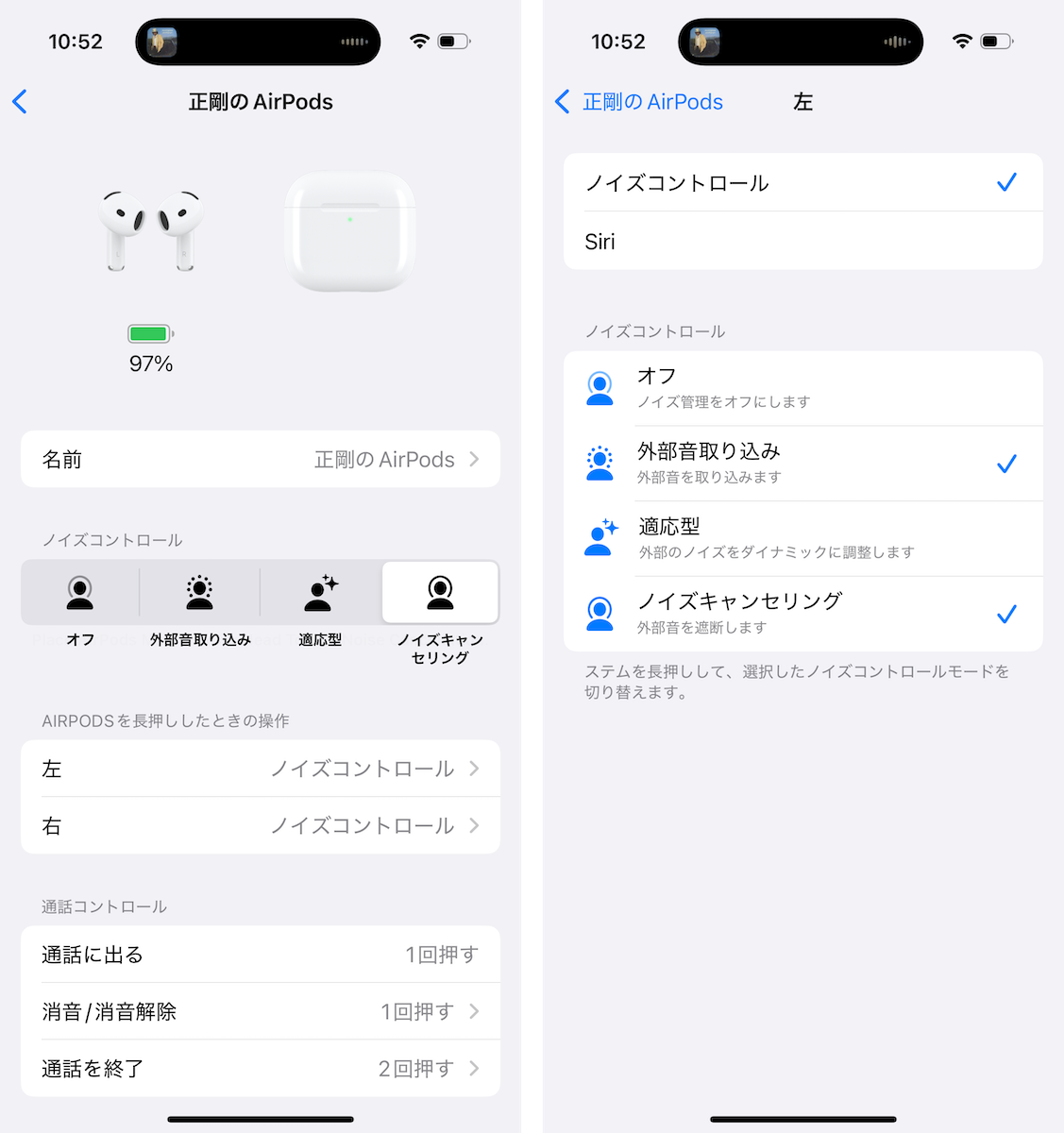1064x1133 pixels.
Task: Select ノイズコントロール option with checkmark
Action: tap(803, 182)
